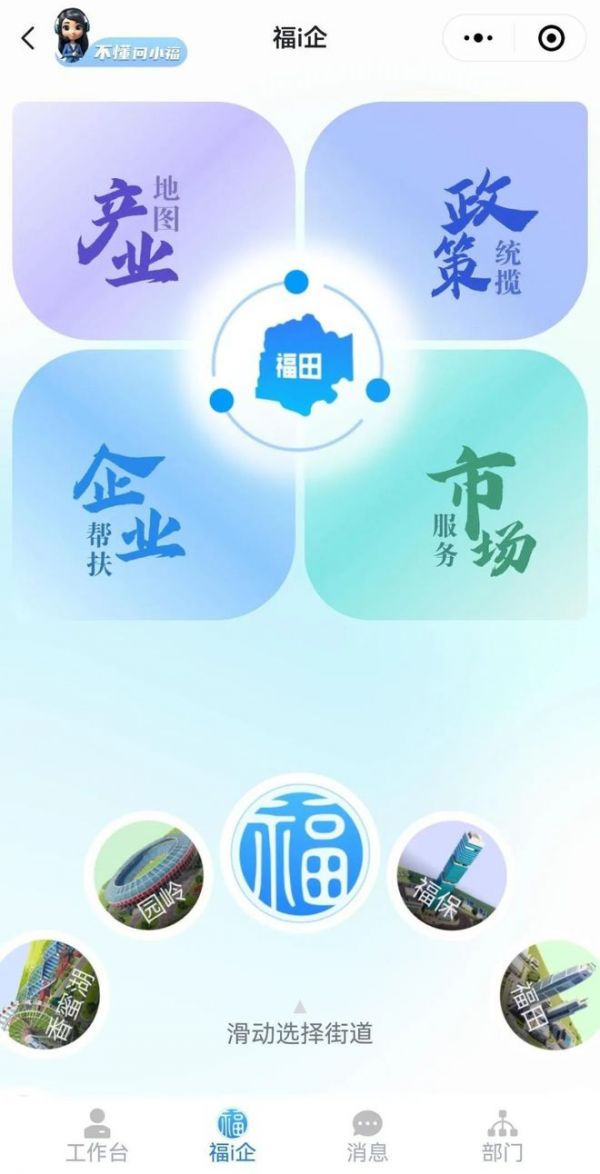Go to the 部门 tab

click(502, 1136)
